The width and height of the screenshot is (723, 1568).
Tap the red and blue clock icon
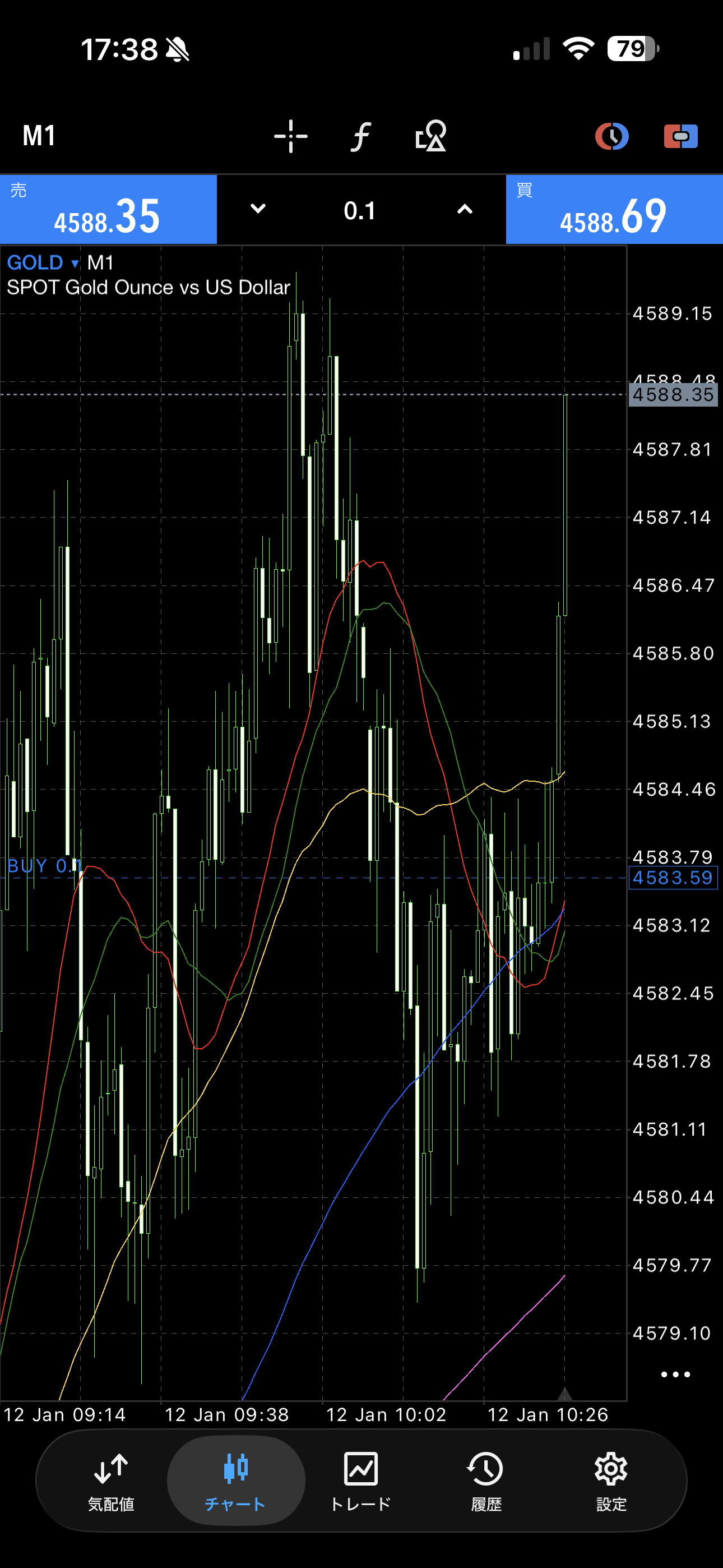tap(611, 136)
